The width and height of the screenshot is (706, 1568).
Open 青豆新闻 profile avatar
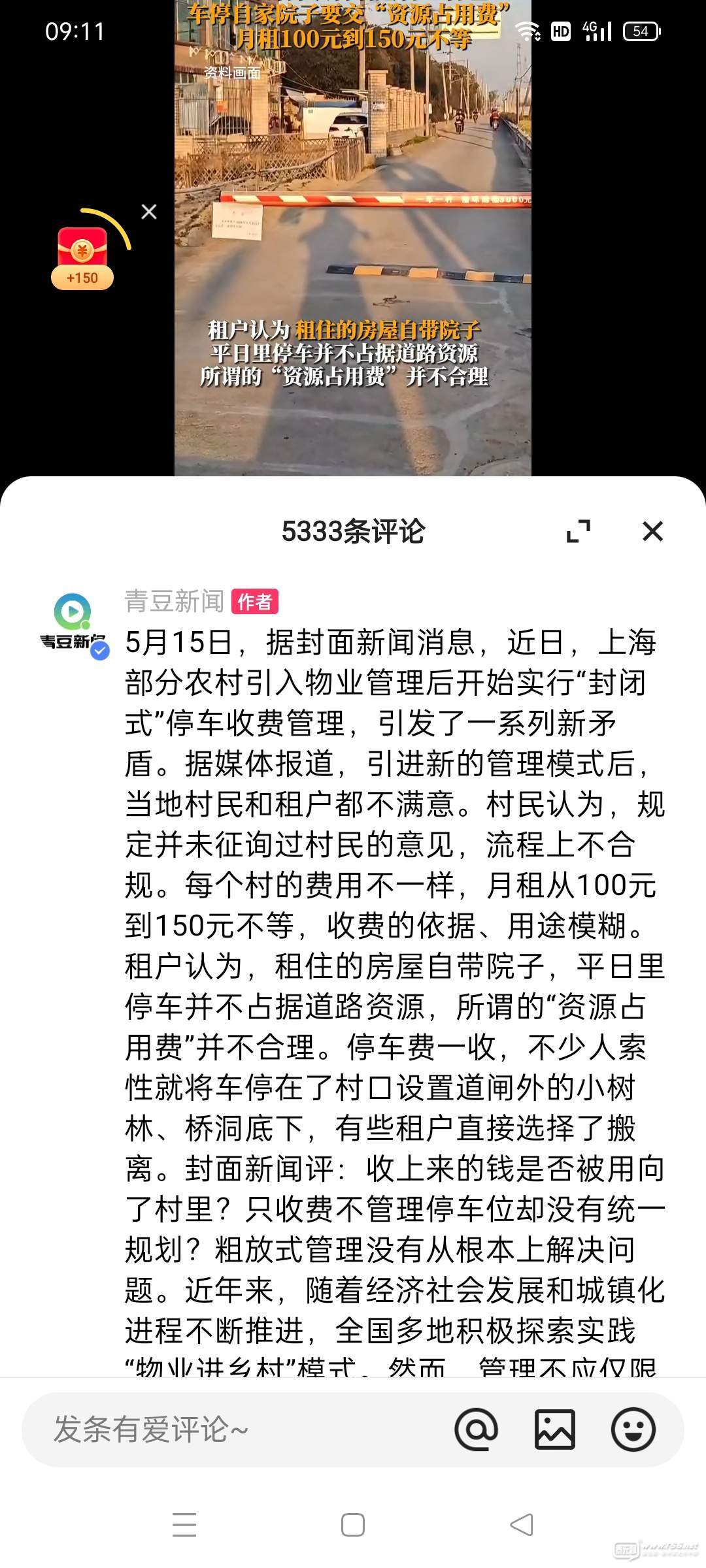point(73,624)
